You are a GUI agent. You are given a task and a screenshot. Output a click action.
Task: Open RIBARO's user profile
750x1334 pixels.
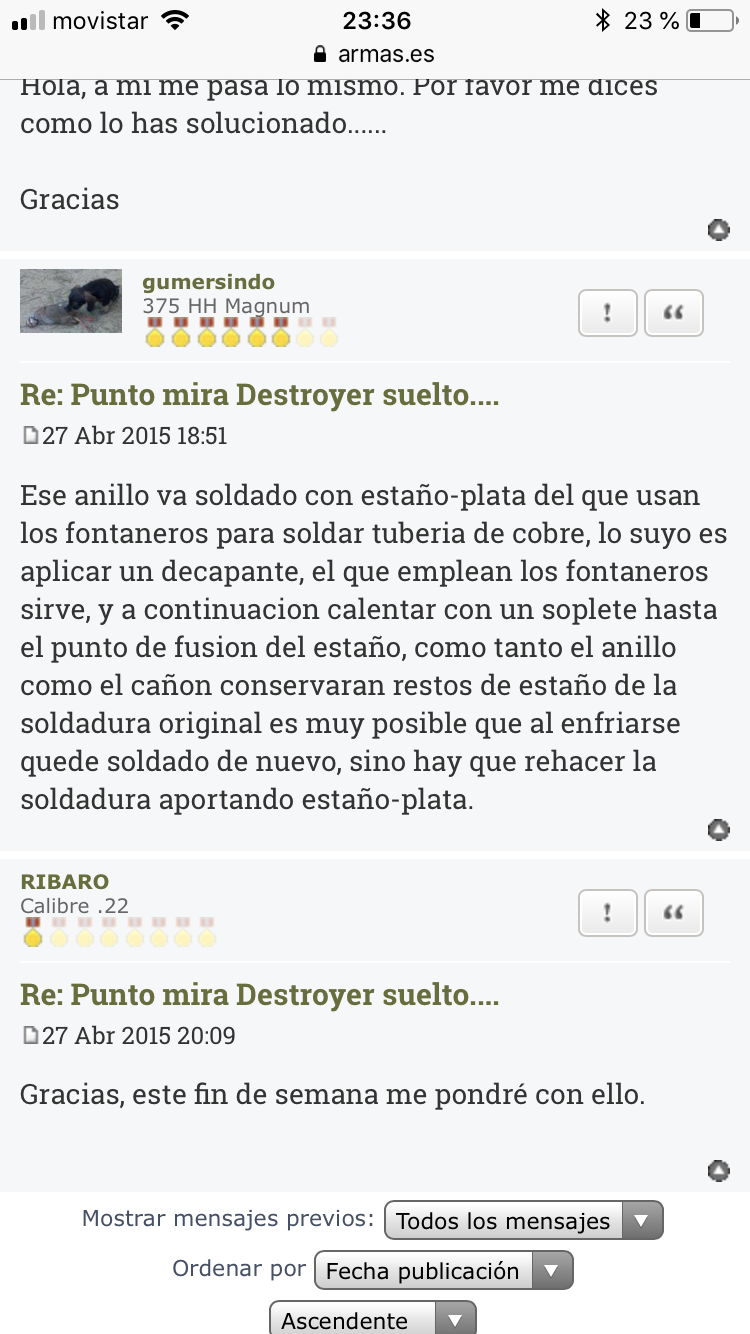64,882
